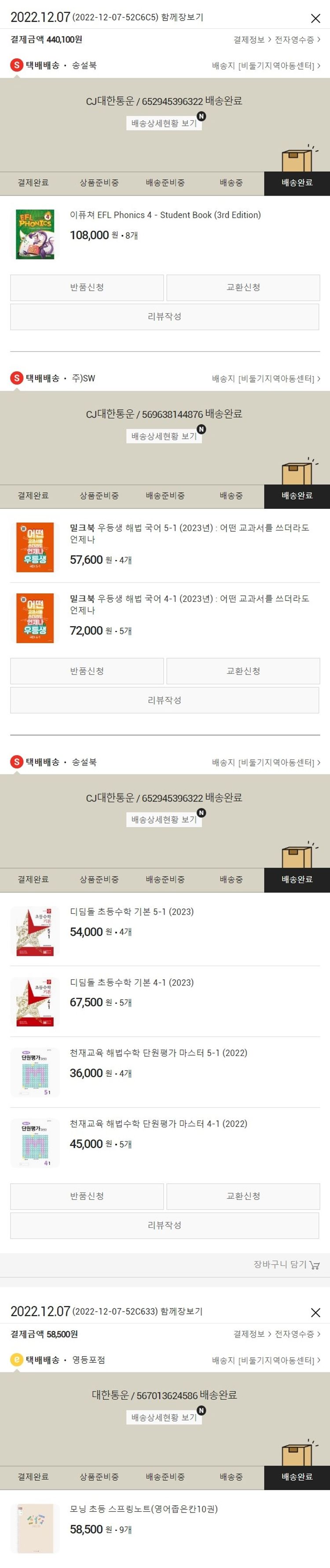
Task: Open 천재교육 해법수학 단원평가 마스터 4-1
Action: point(158,1123)
